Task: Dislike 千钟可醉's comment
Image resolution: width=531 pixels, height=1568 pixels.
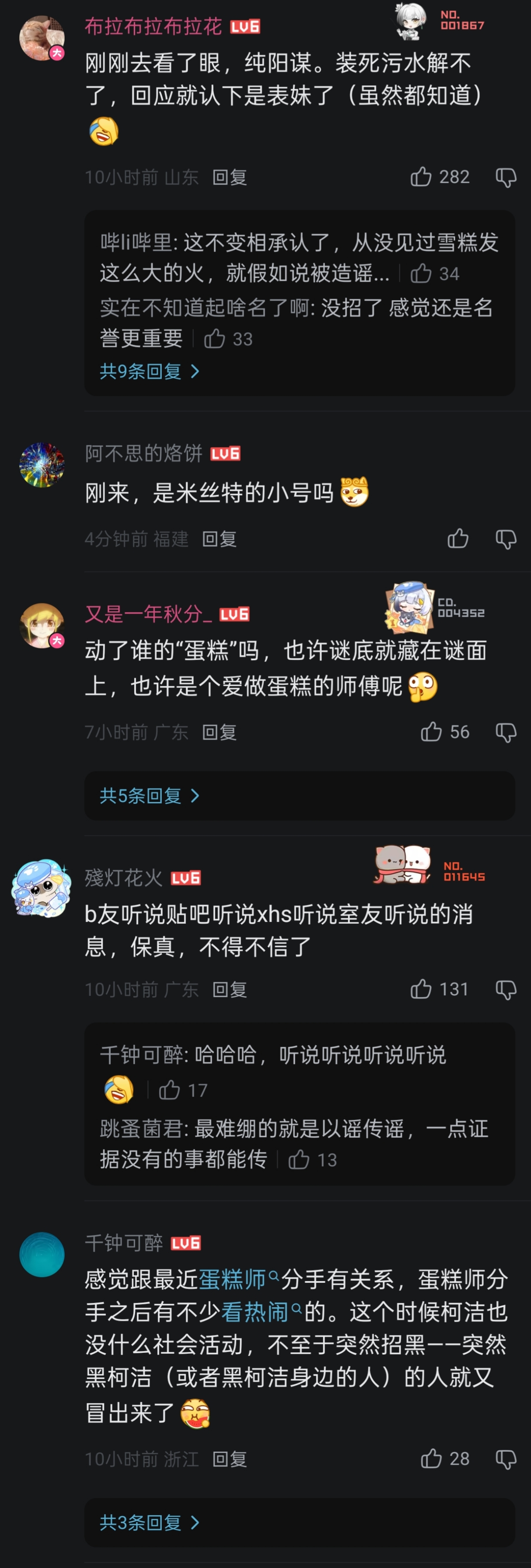Action: tap(506, 1459)
